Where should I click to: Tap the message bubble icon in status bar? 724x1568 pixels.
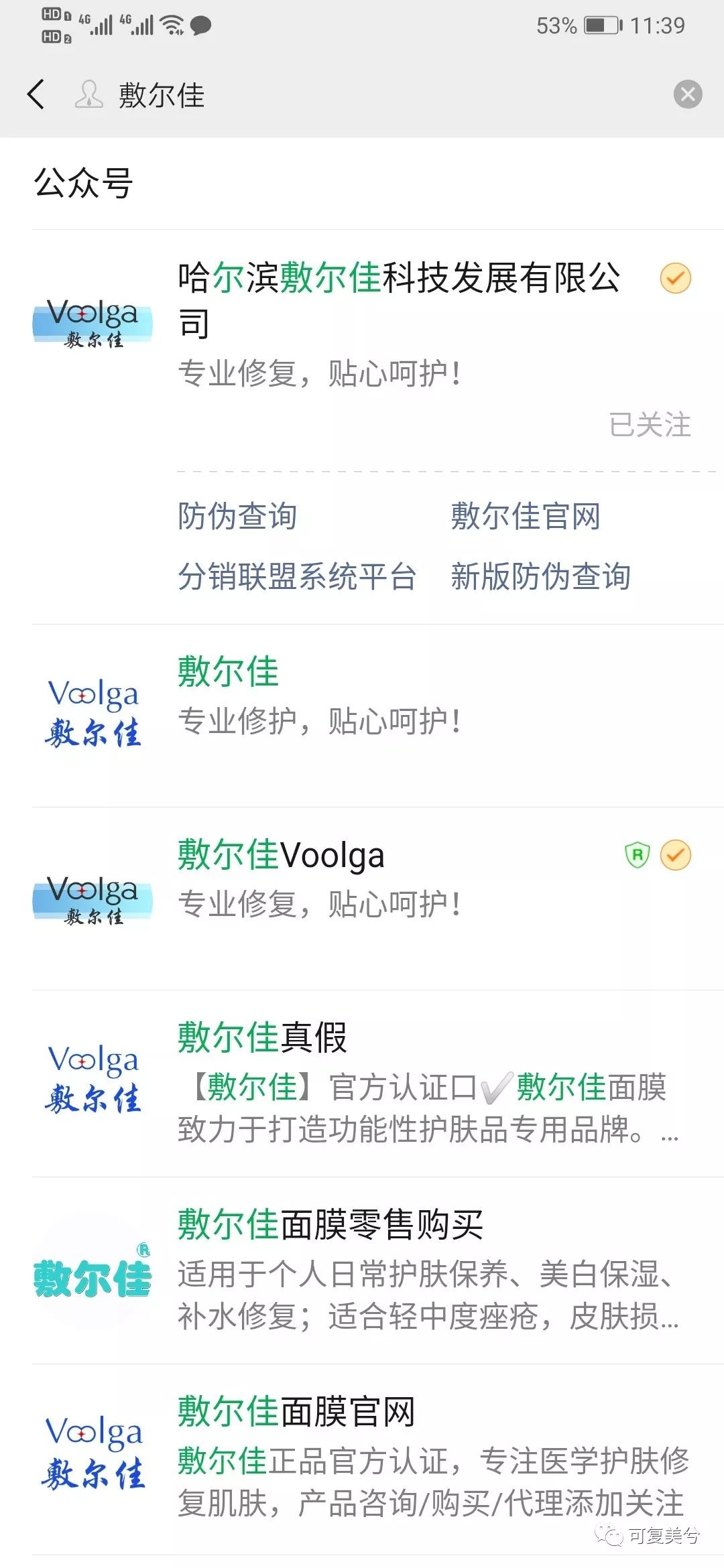click(201, 25)
